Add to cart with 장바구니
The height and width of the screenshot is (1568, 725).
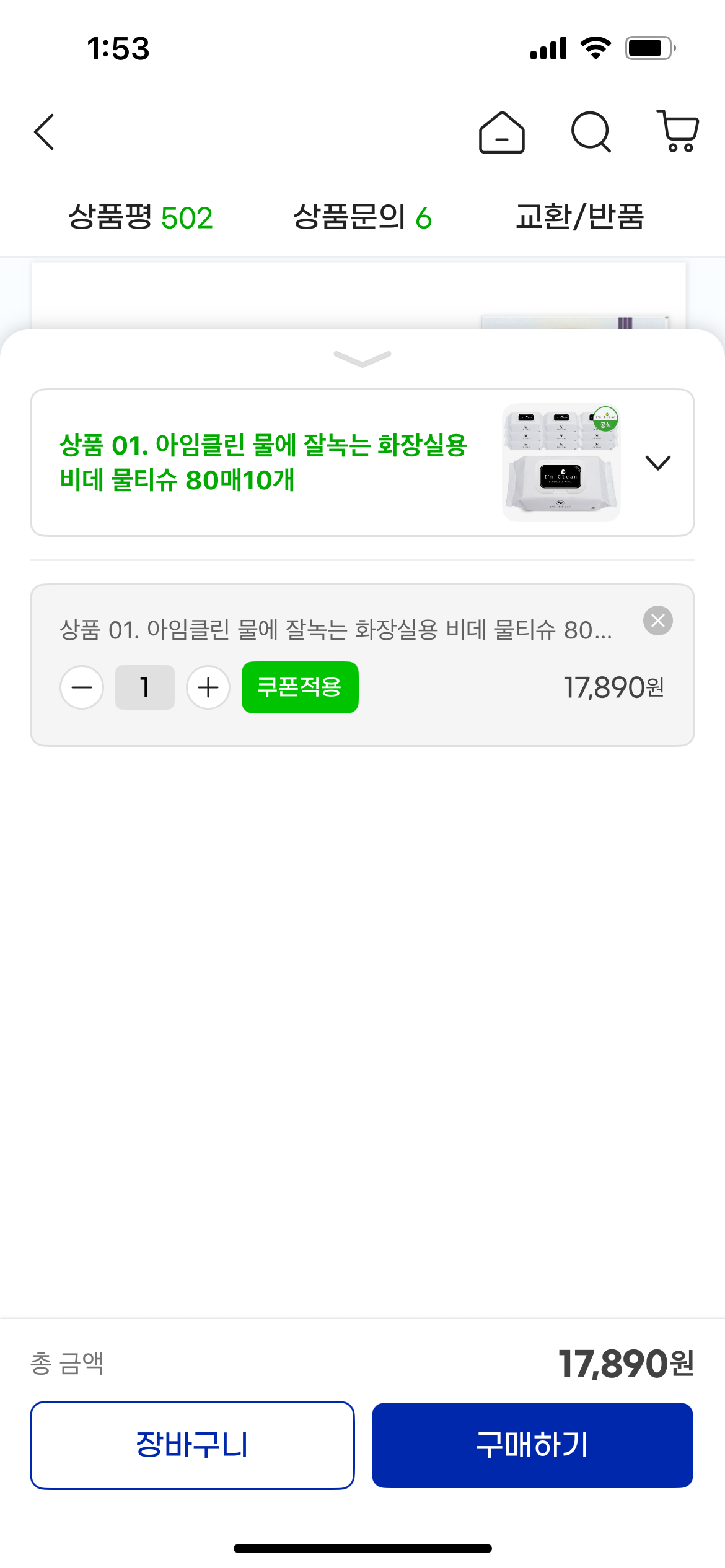[192, 1445]
